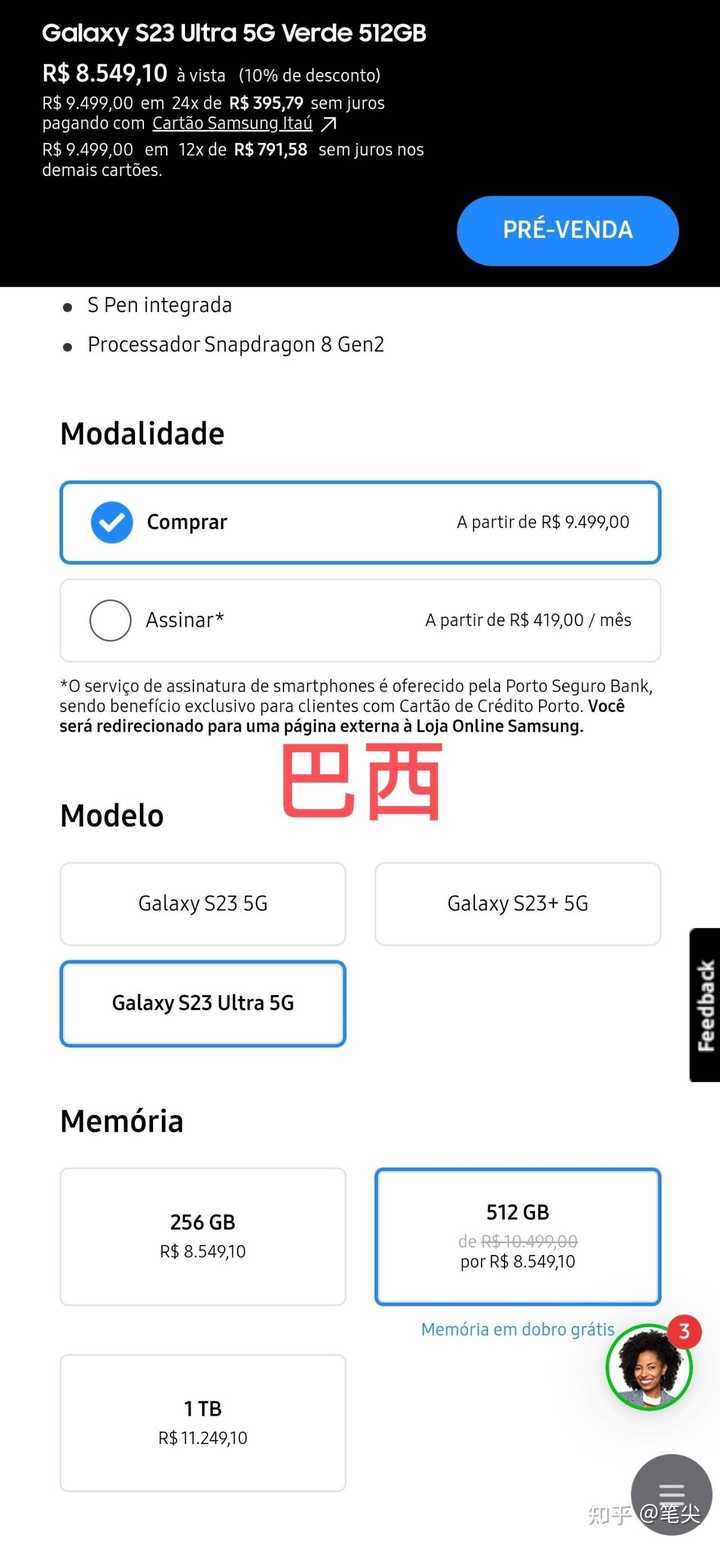Open the Feedback side tab
Viewport: 720px width, 1543px height.
(705, 1005)
